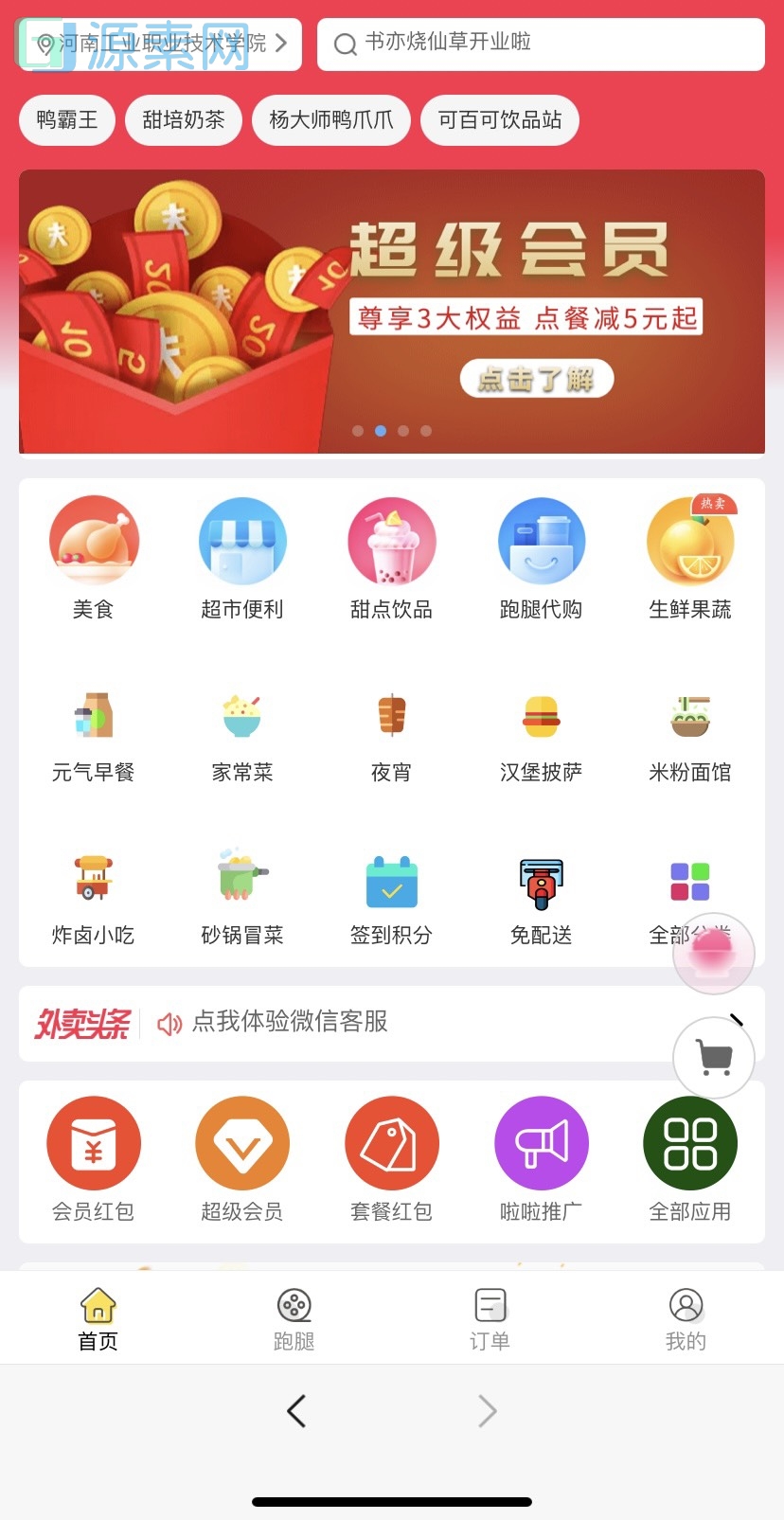
Task: Tap the 鸭霸王 quick search chip
Action: (66, 119)
